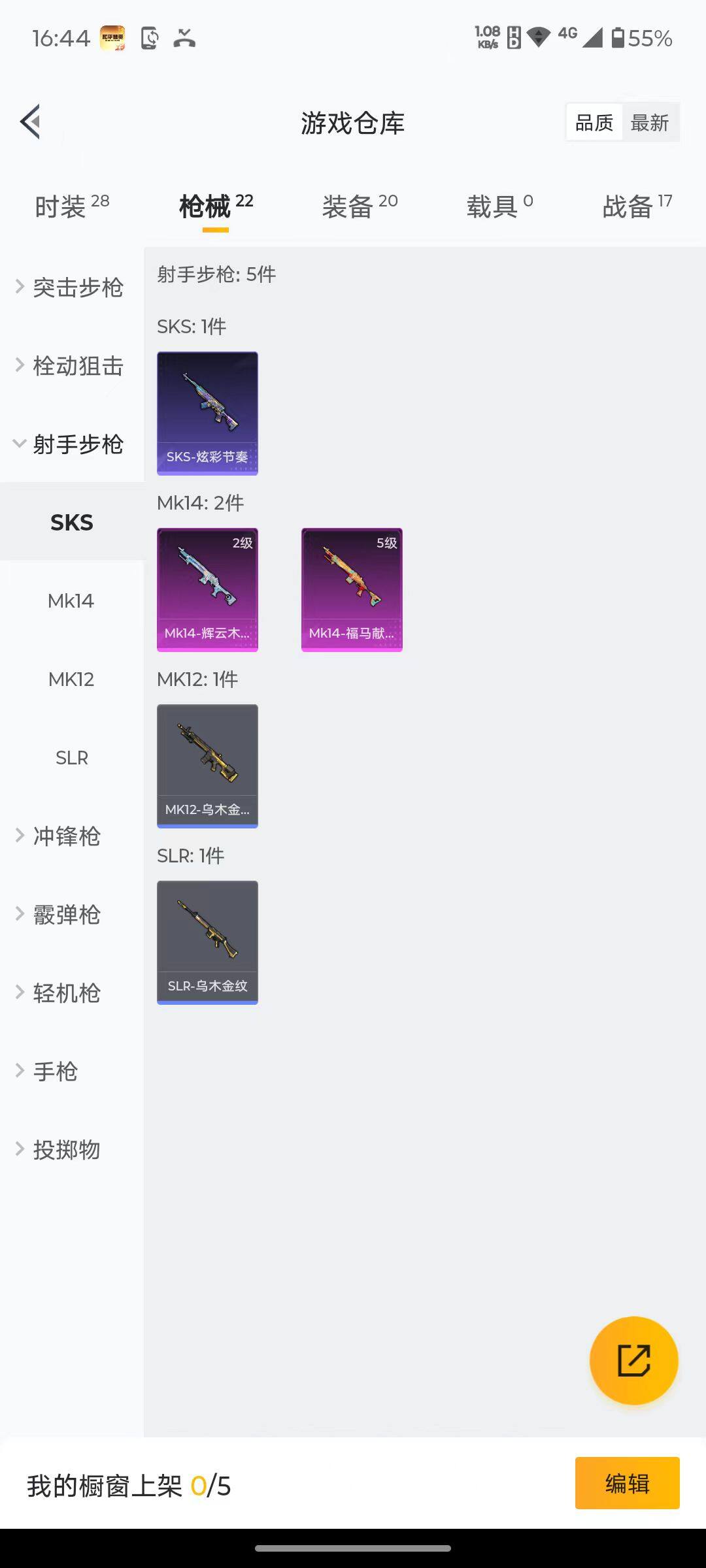Tap the back arrow icon
Image resolution: width=706 pixels, height=1568 pixels.
point(29,122)
